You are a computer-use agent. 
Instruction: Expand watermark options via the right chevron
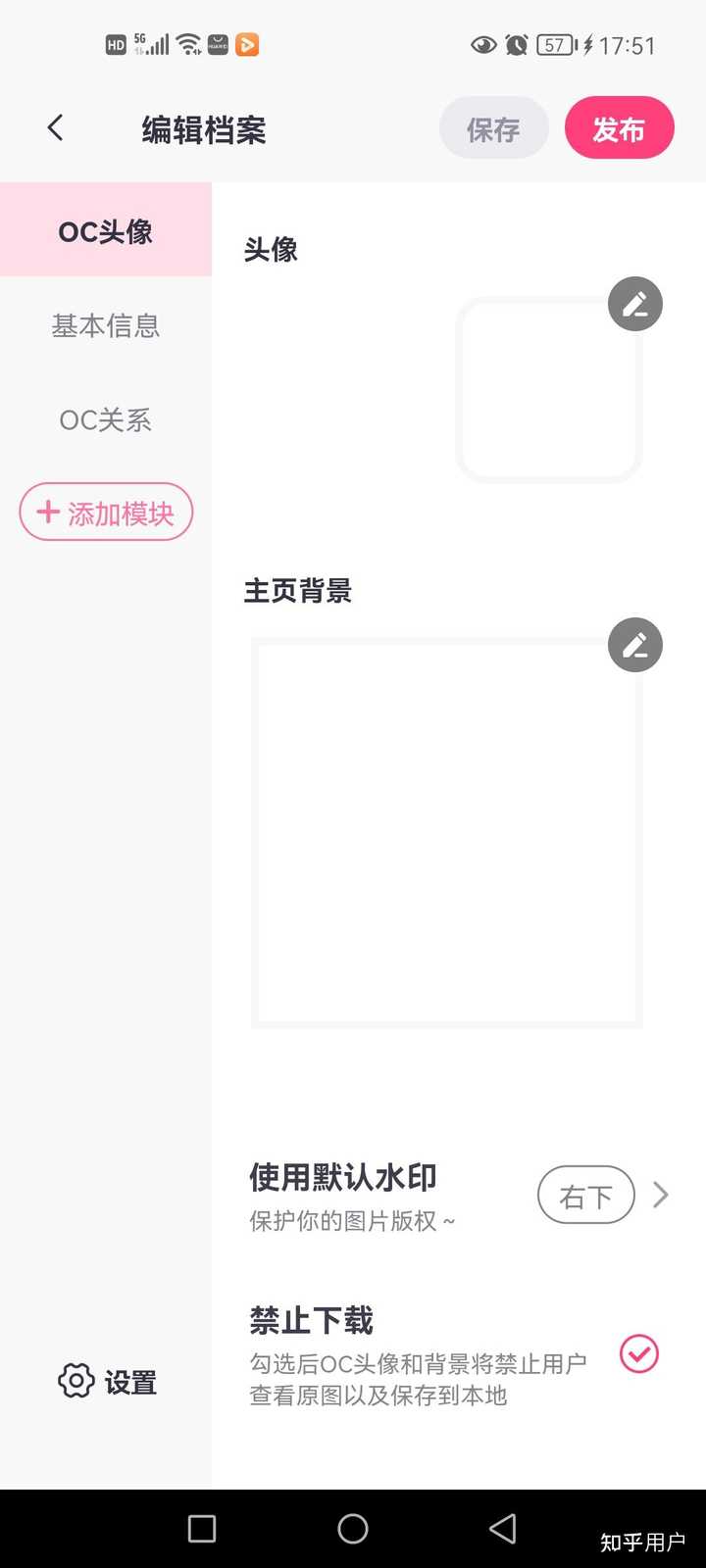pyautogui.click(x=661, y=1195)
